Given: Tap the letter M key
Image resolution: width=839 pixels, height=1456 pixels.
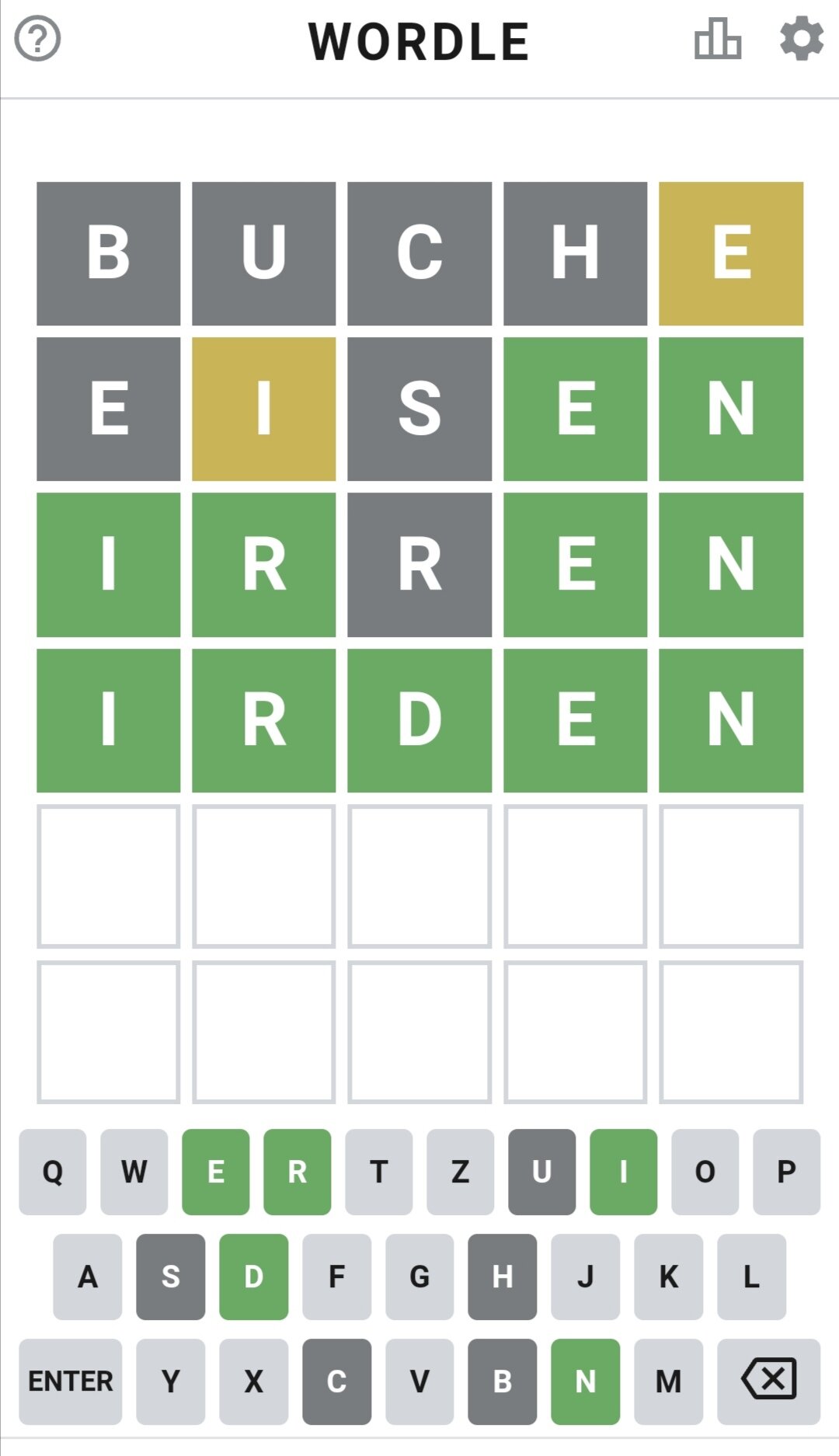Looking at the screenshot, I should coord(669,1381).
